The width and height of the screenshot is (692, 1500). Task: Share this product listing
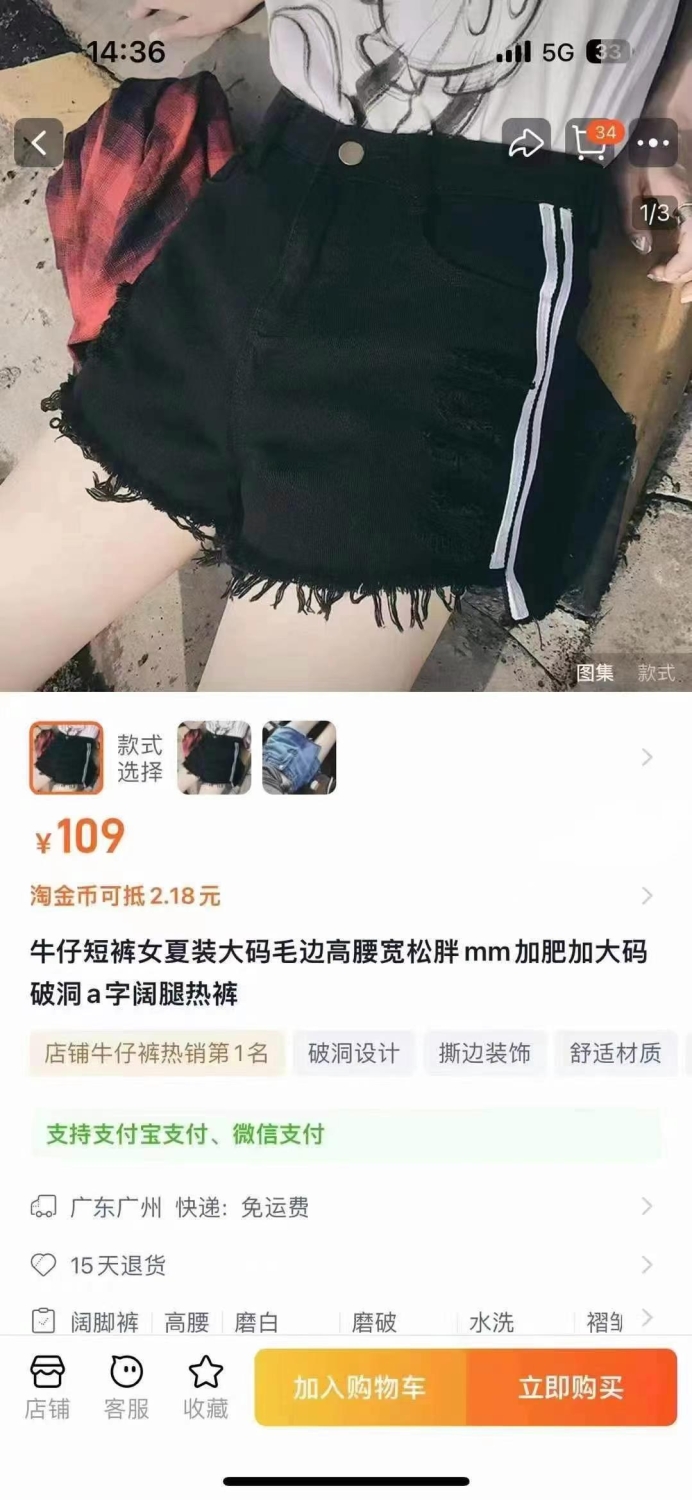(x=526, y=144)
